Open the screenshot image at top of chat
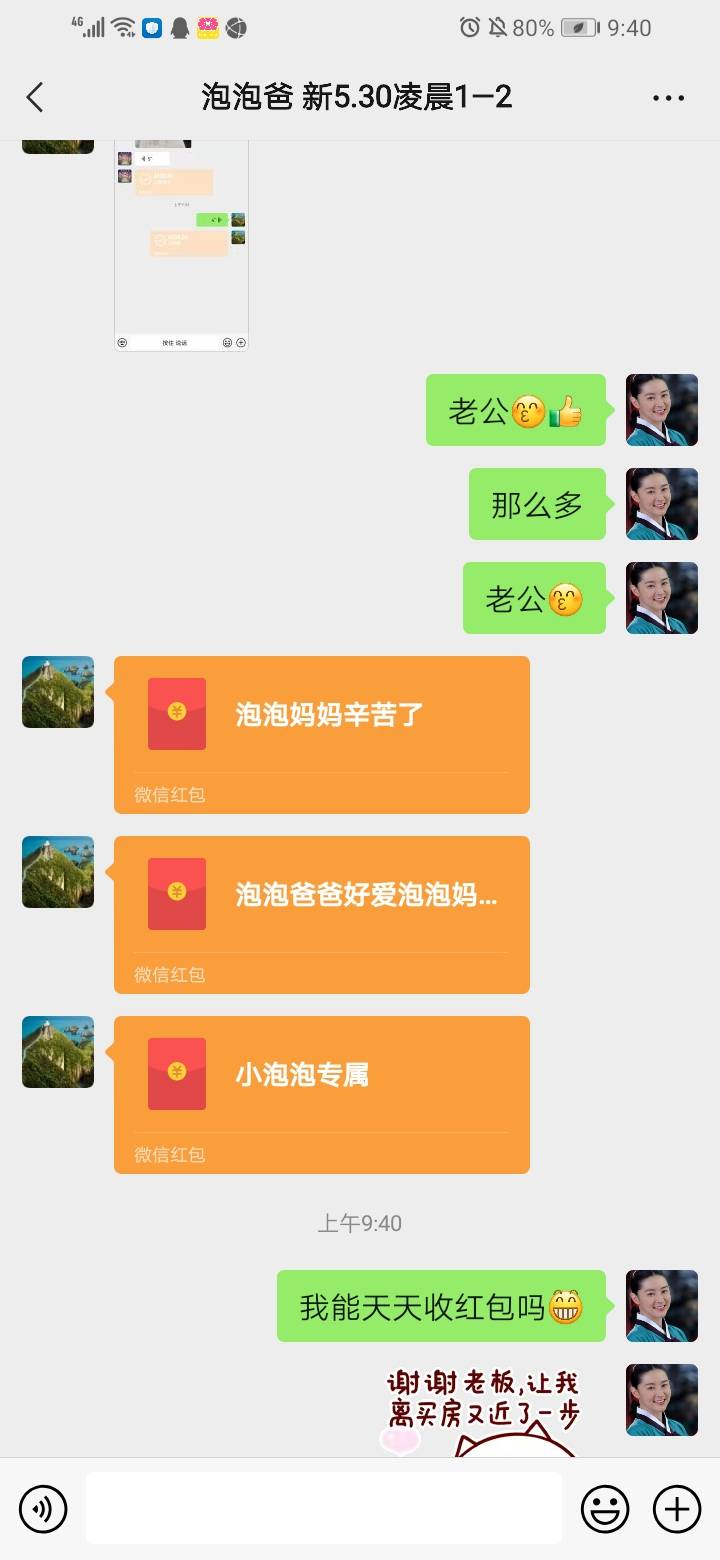Image resolution: width=720 pixels, height=1560 pixels. (x=180, y=240)
